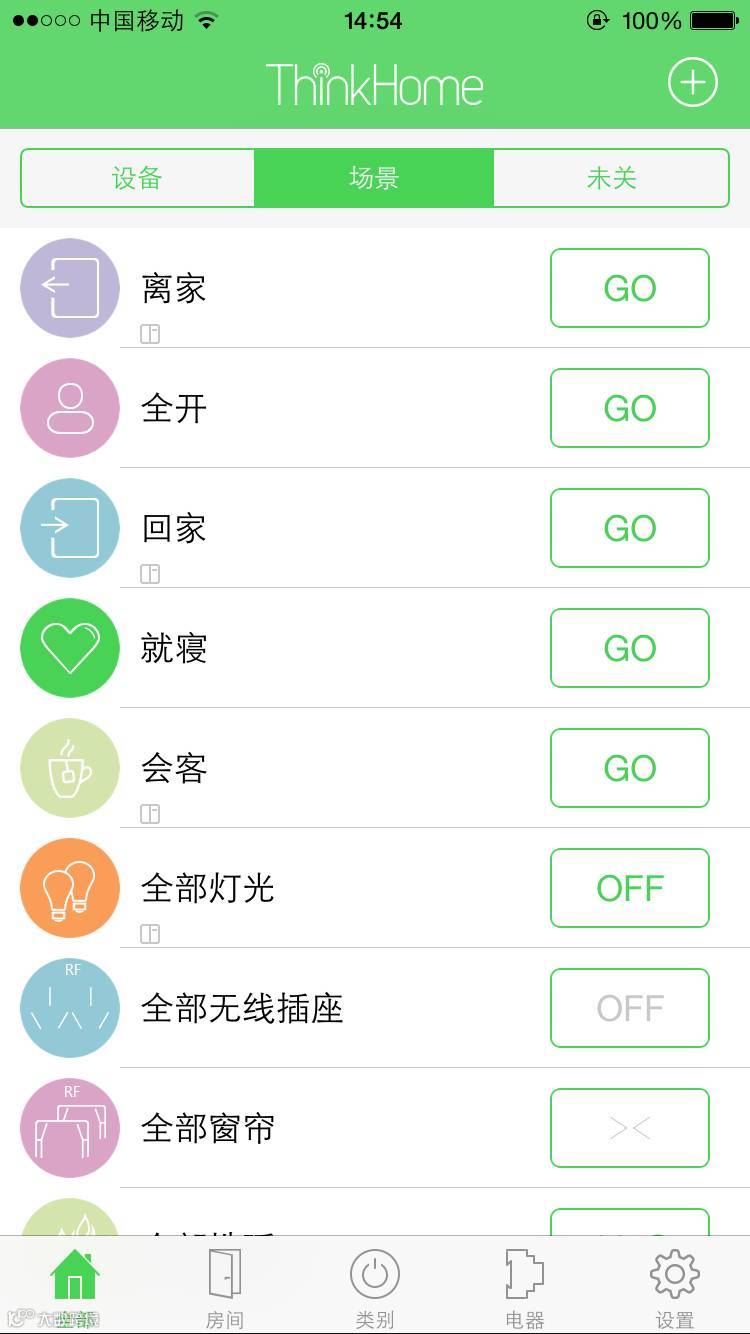The height and width of the screenshot is (1334, 750).
Task: Activate the 全开 scene with GO
Action: tap(629, 408)
